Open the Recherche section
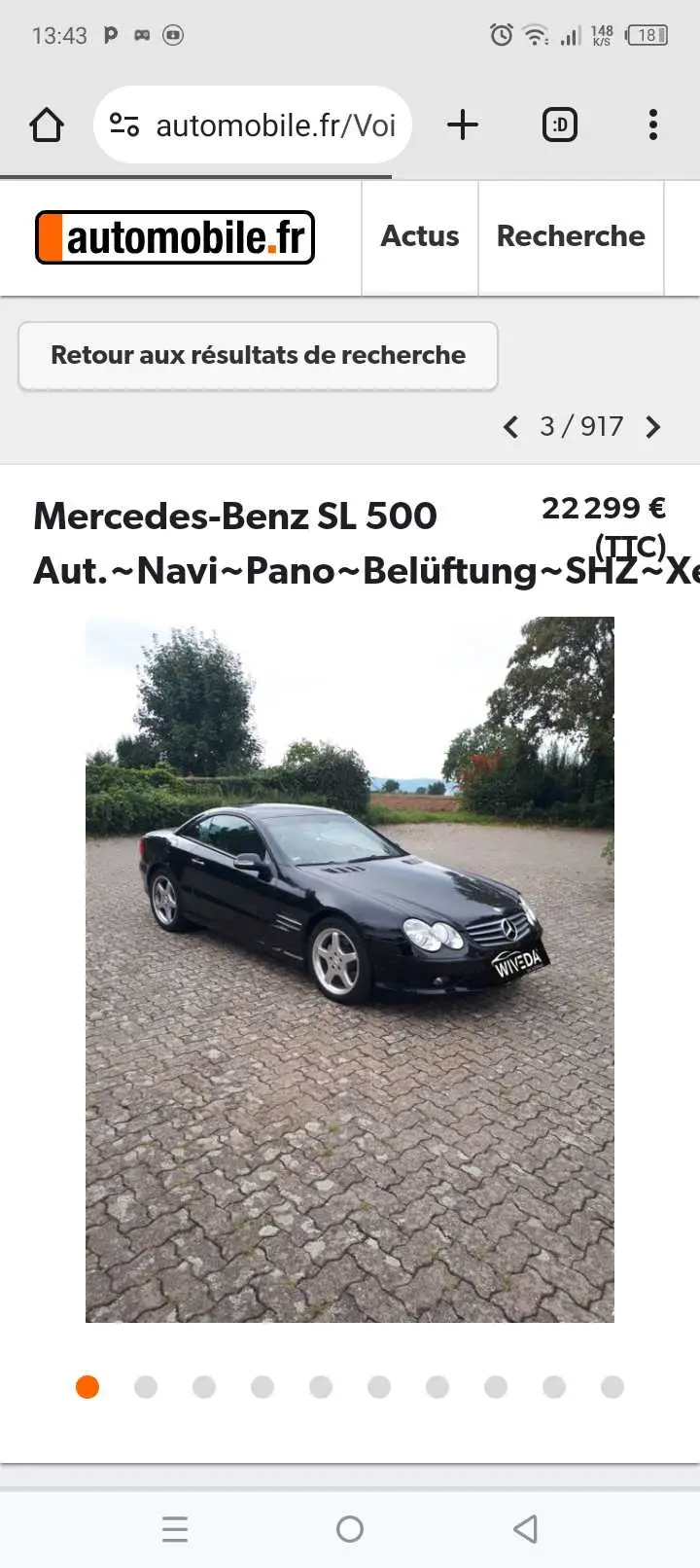Image resolution: width=700 pixels, height=1568 pixels. (x=571, y=236)
